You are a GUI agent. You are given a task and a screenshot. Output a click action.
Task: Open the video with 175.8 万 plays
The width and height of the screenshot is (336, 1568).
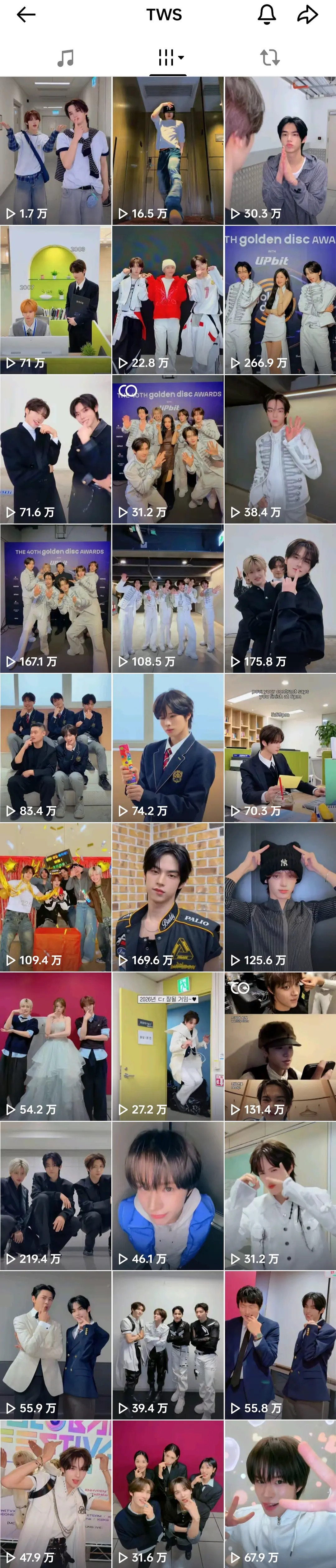(x=280, y=598)
